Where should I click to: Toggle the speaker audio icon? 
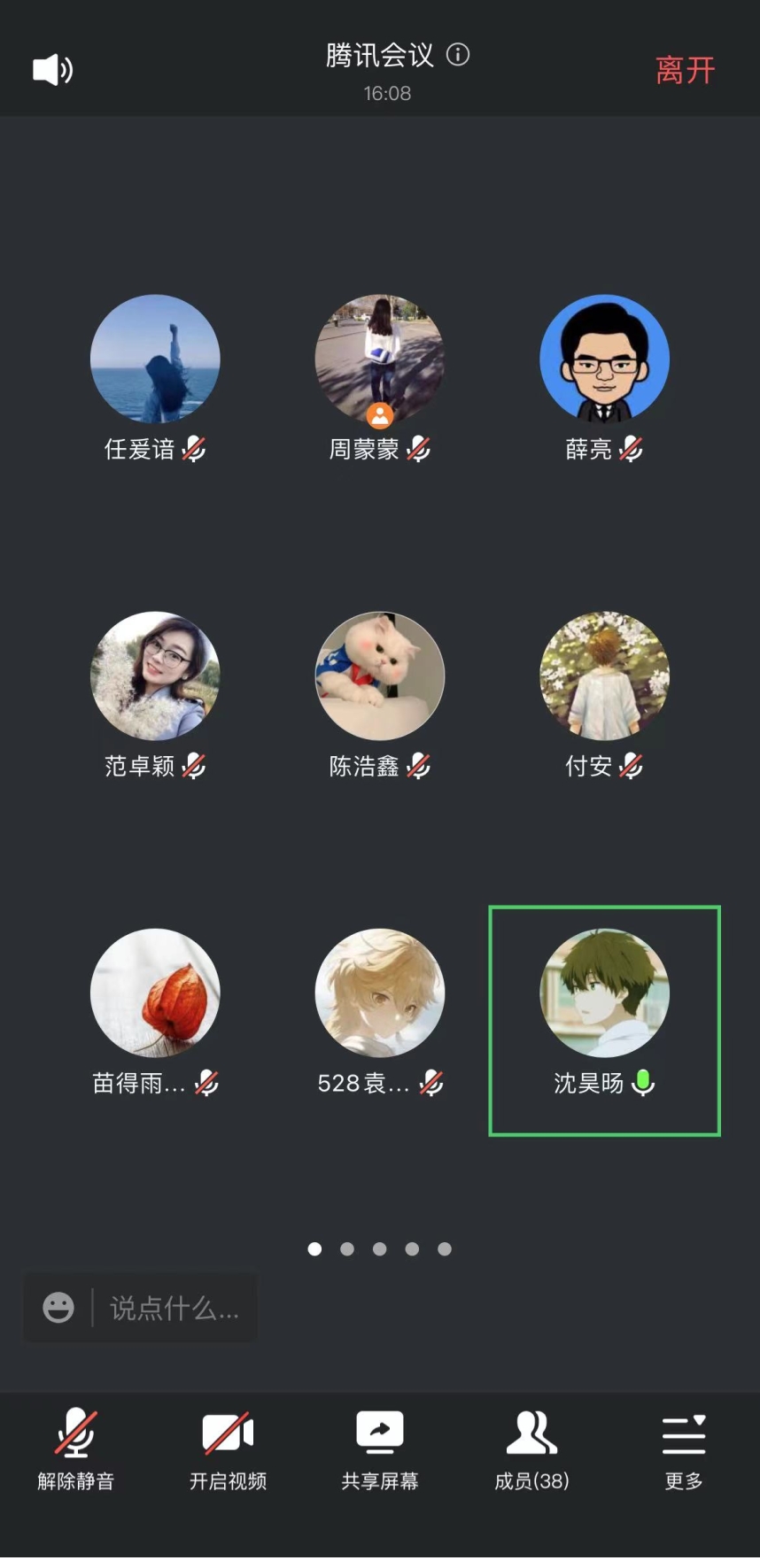point(52,70)
